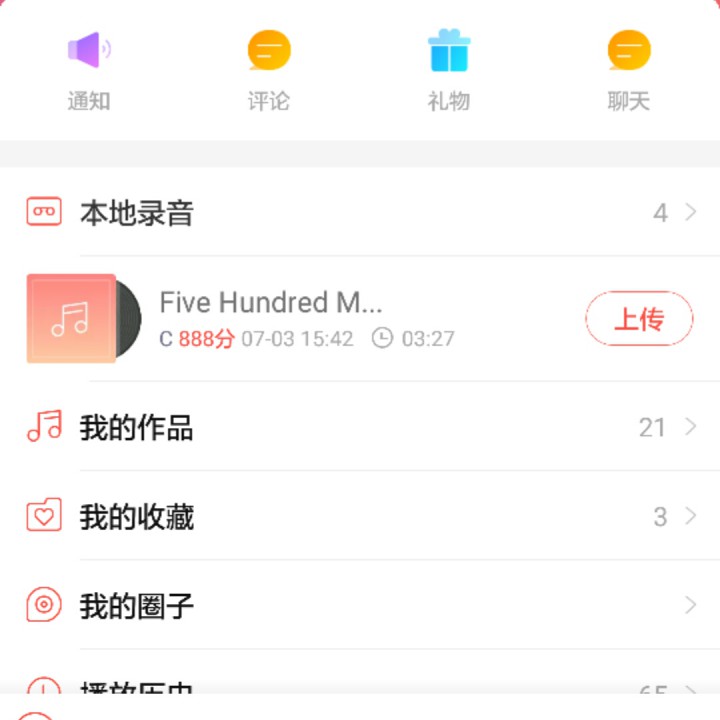Open 我的收藏 favorites

click(x=360, y=517)
